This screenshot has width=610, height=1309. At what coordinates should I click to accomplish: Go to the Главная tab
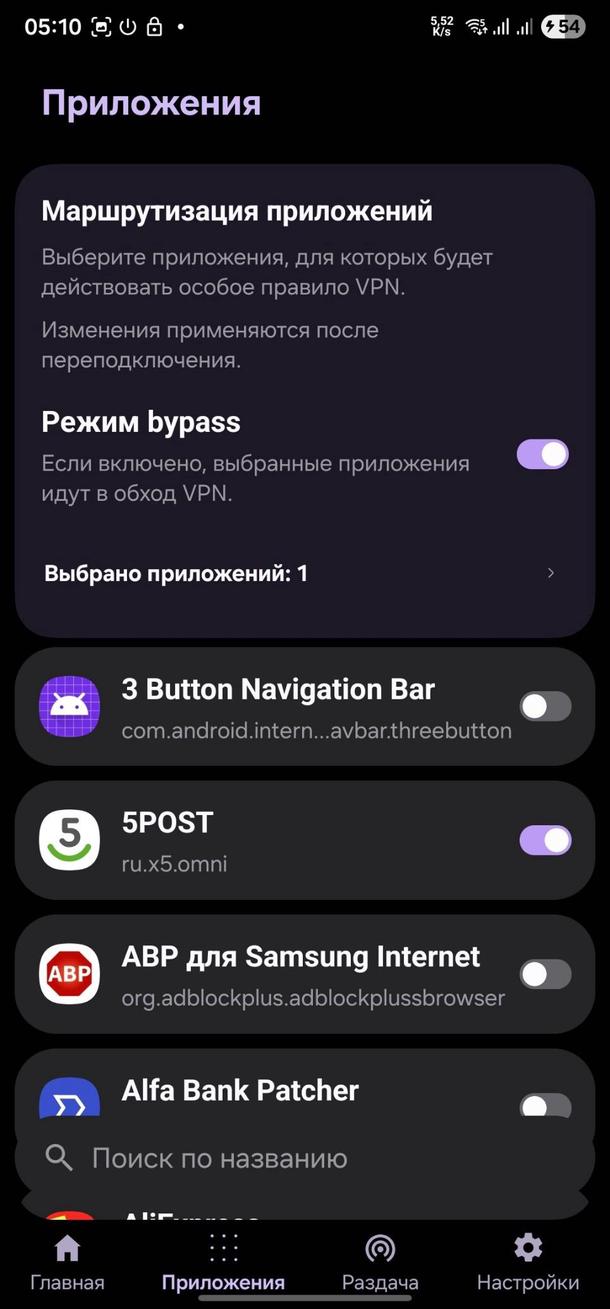point(67,1264)
